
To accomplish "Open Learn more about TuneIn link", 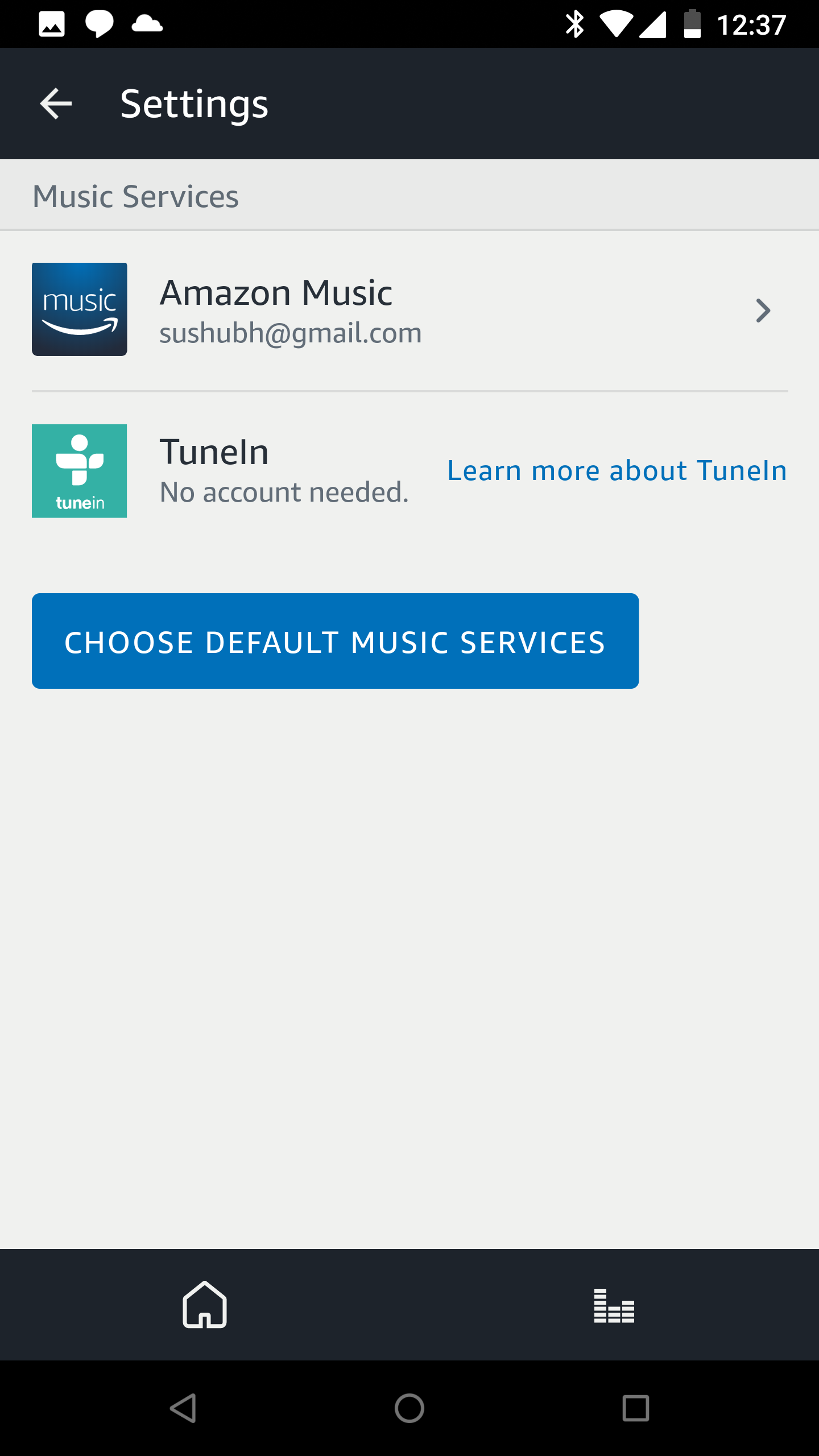I will 617,471.
